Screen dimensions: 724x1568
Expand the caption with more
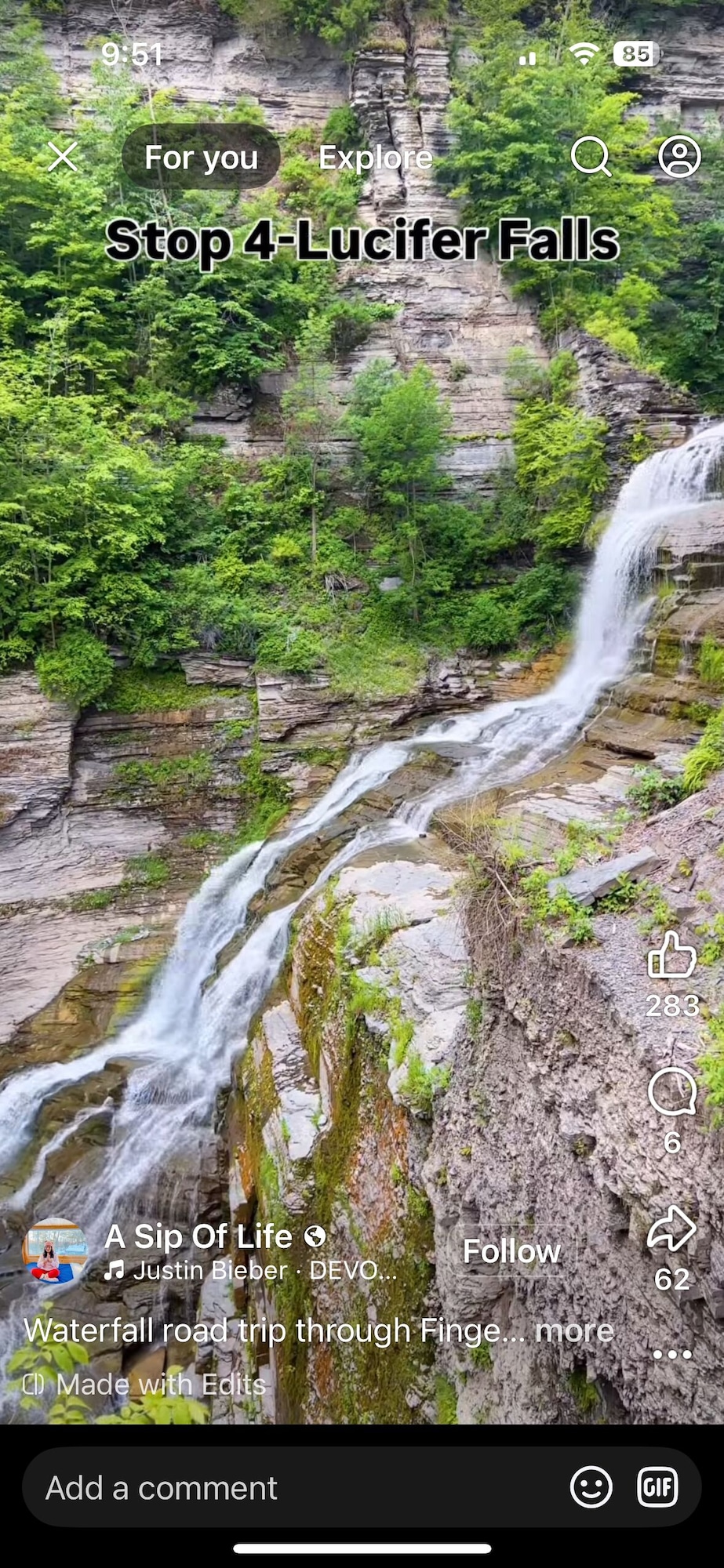click(574, 1330)
